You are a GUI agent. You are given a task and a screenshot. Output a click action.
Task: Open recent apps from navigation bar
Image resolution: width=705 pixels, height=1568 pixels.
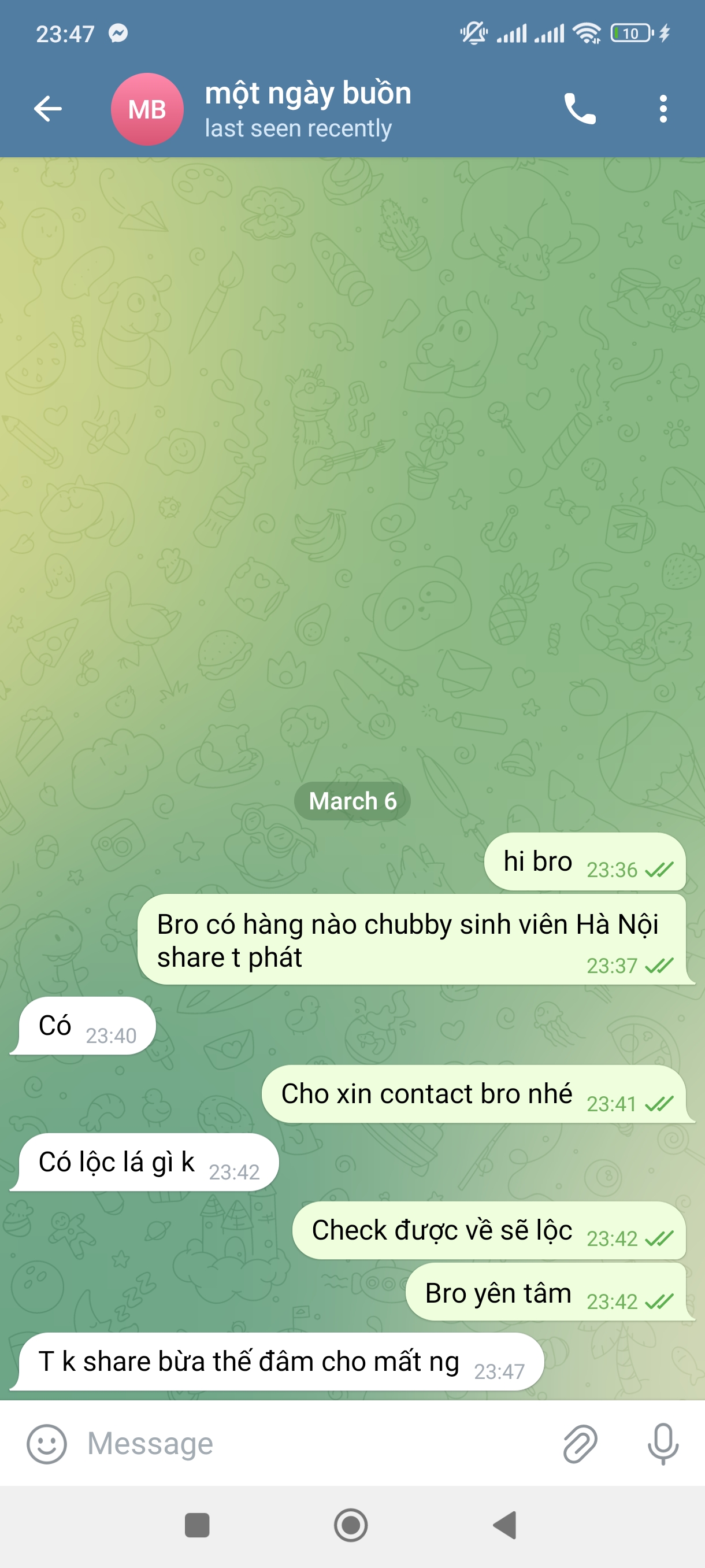coord(197,1525)
